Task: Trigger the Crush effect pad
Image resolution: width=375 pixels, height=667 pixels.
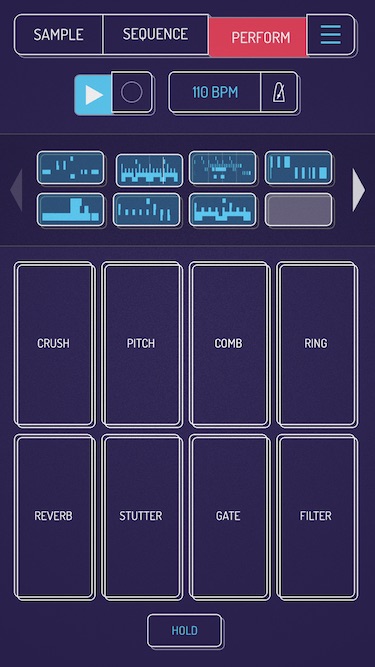Action: pyautogui.click(x=54, y=344)
